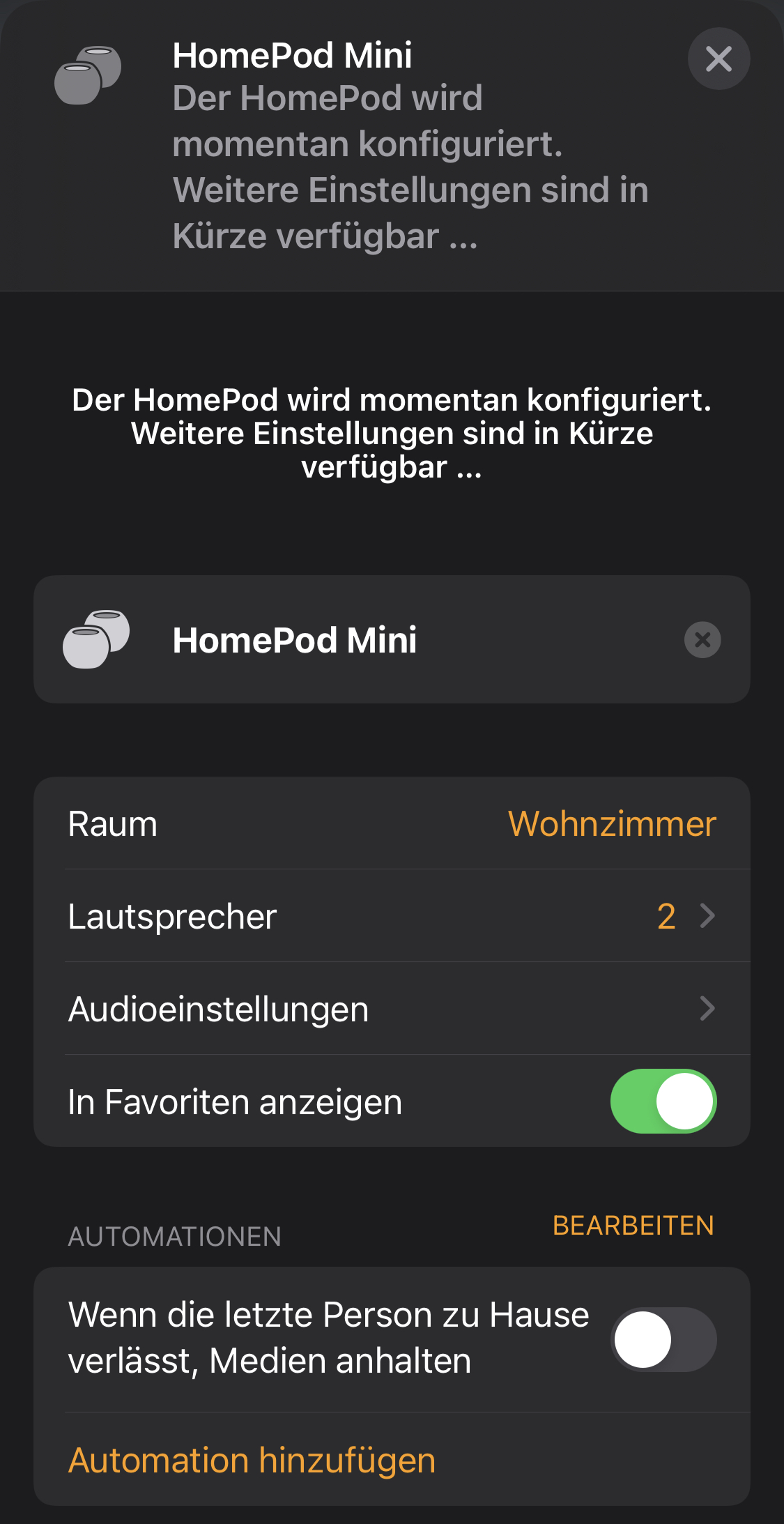784x1524 pixels.
Task: Disable In Favoriten anzeigen
Action: (663, 1102)
